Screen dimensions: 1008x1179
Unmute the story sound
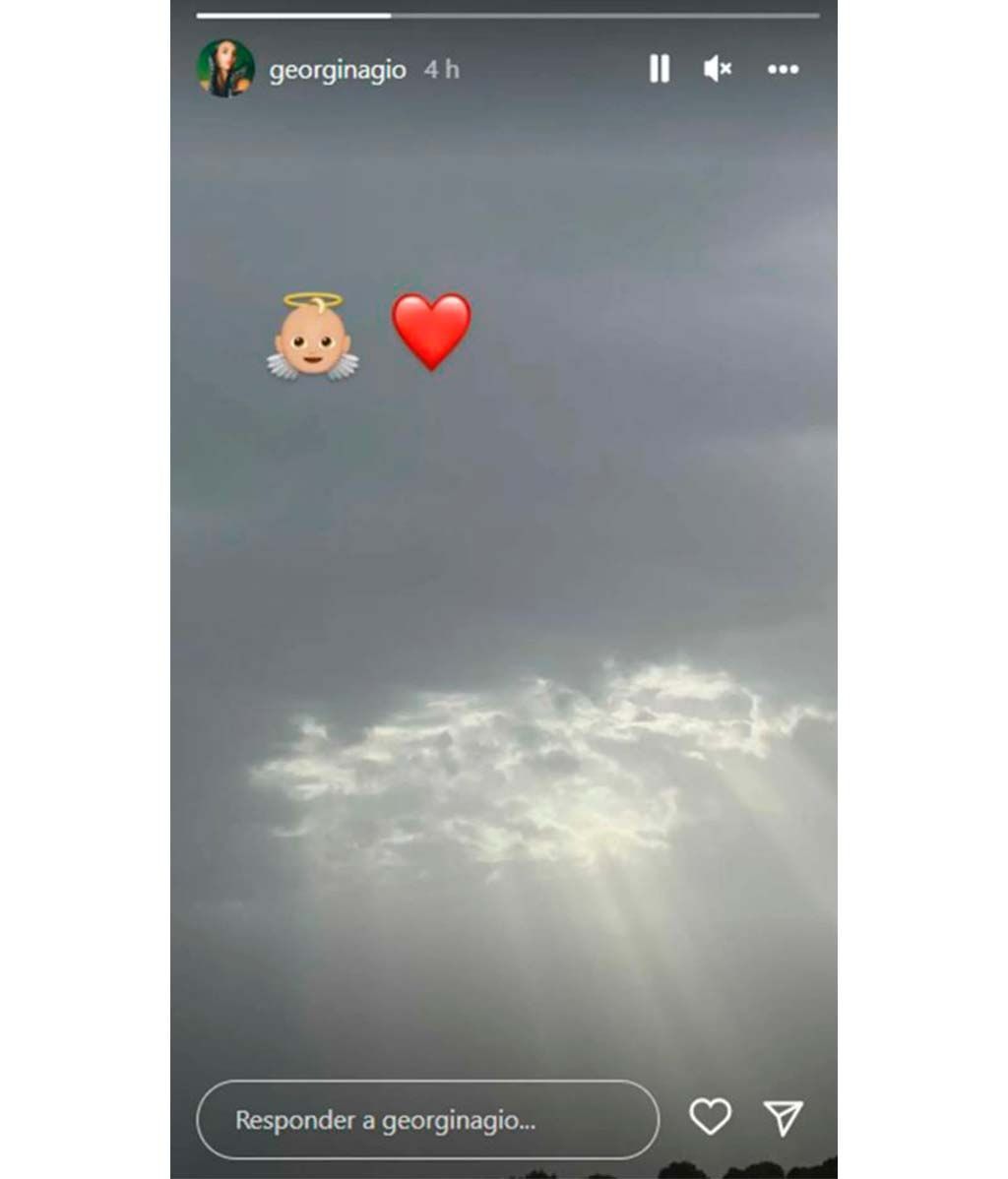click(x=718, y=69)
